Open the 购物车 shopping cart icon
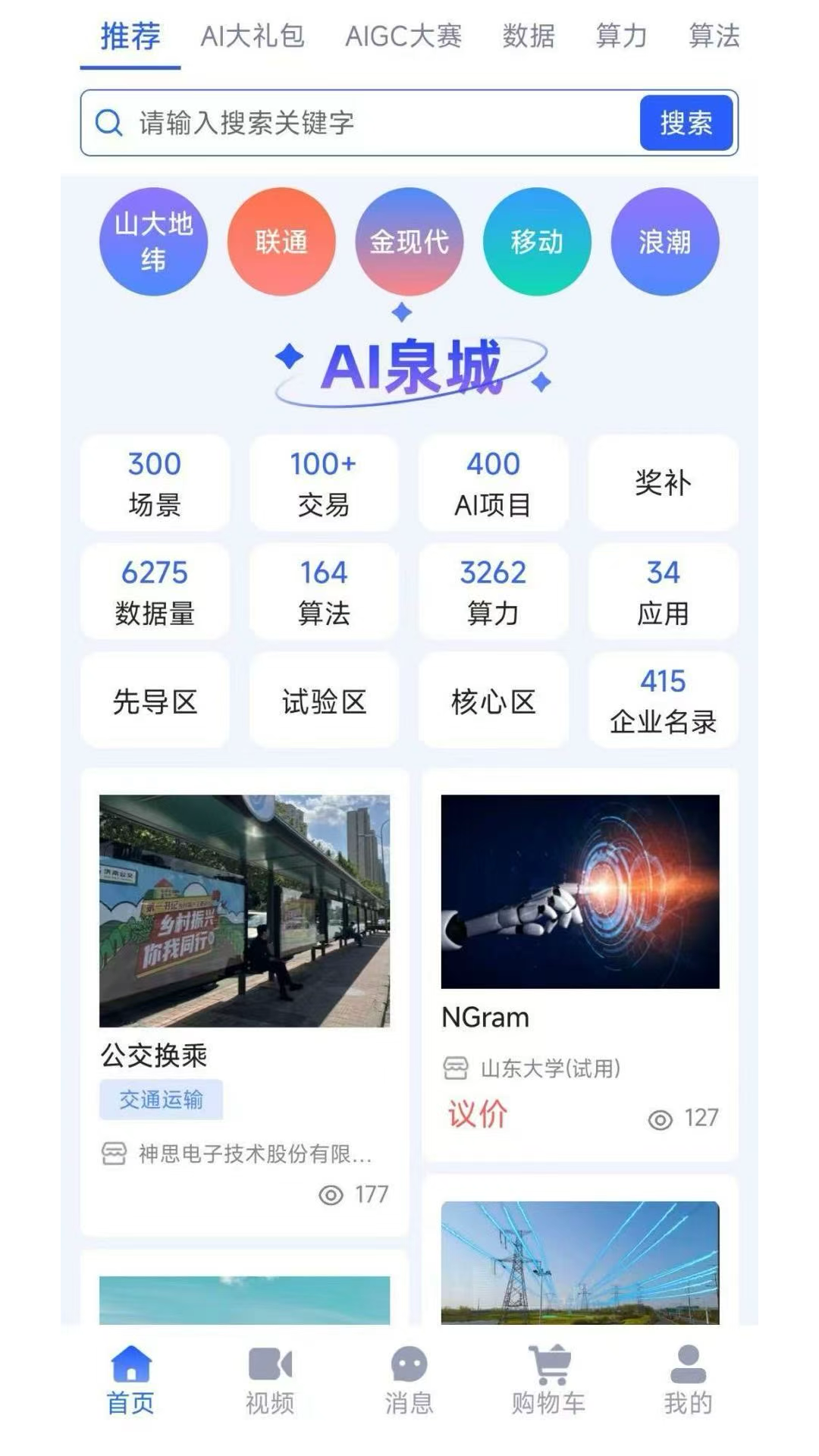The image size is (819, 1456). 548,1373
